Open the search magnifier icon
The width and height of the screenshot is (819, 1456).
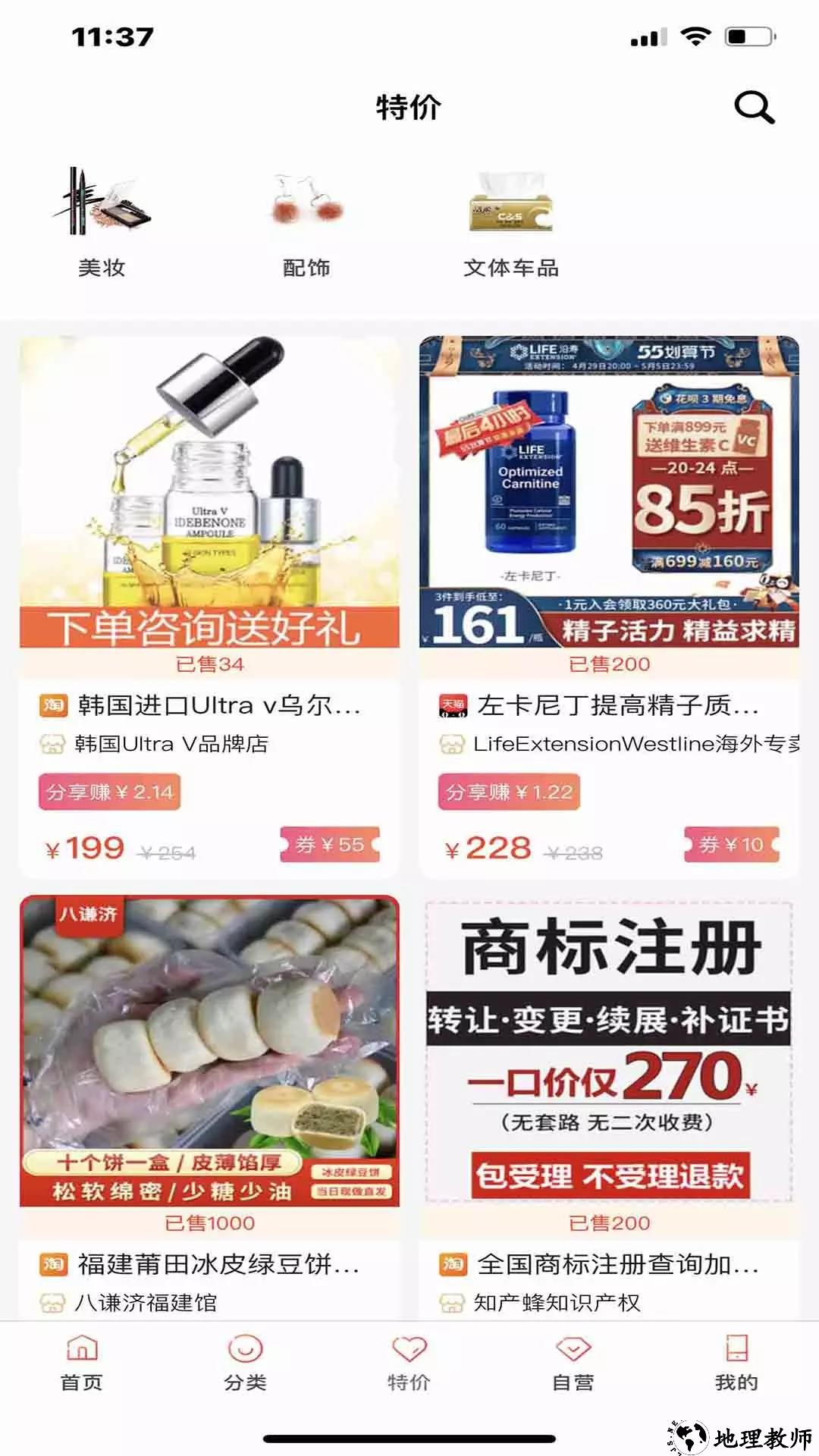click(754, 108)
